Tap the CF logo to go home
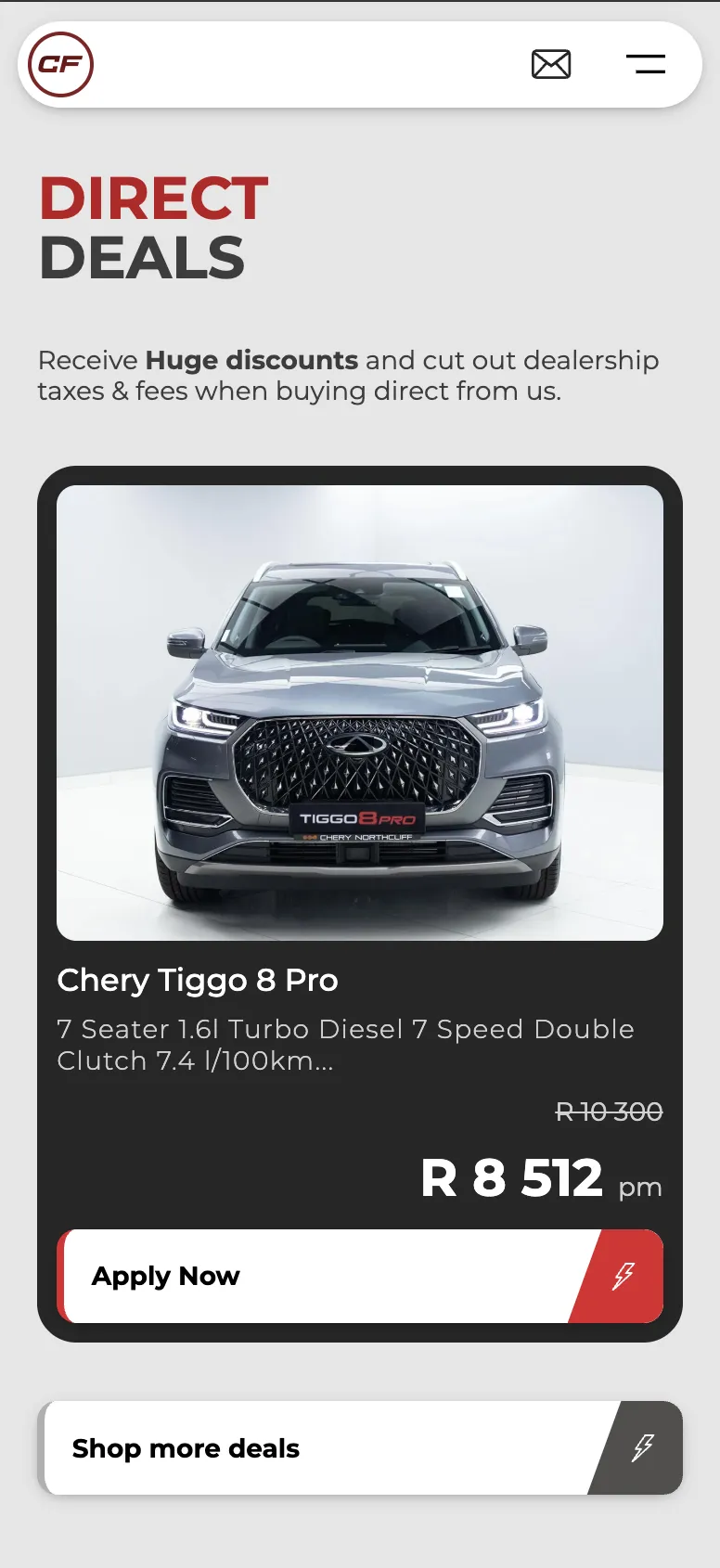This screenshot has width=720, height=1568. point(61,64)
